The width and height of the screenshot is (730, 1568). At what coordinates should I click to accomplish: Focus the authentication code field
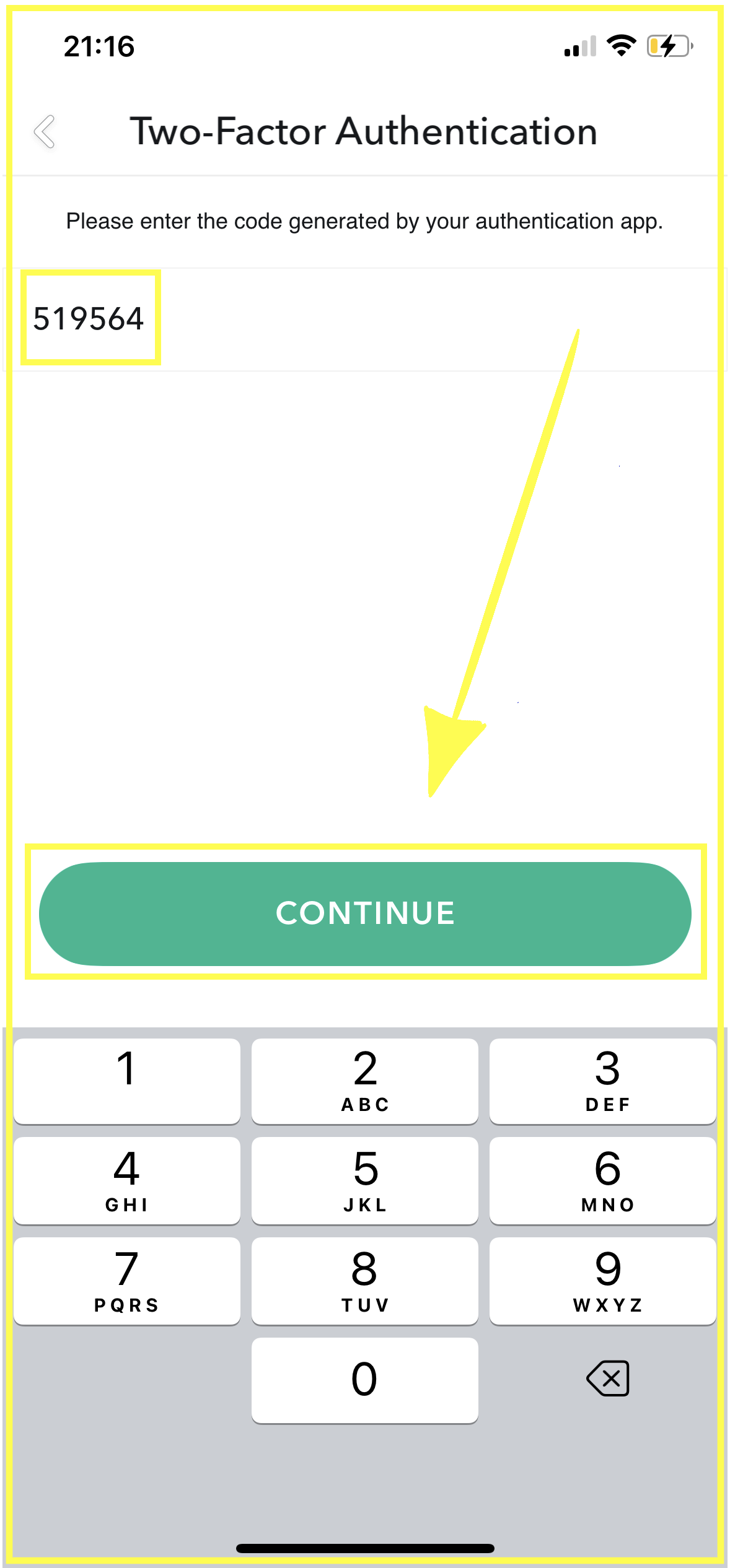tap(365, 320)
